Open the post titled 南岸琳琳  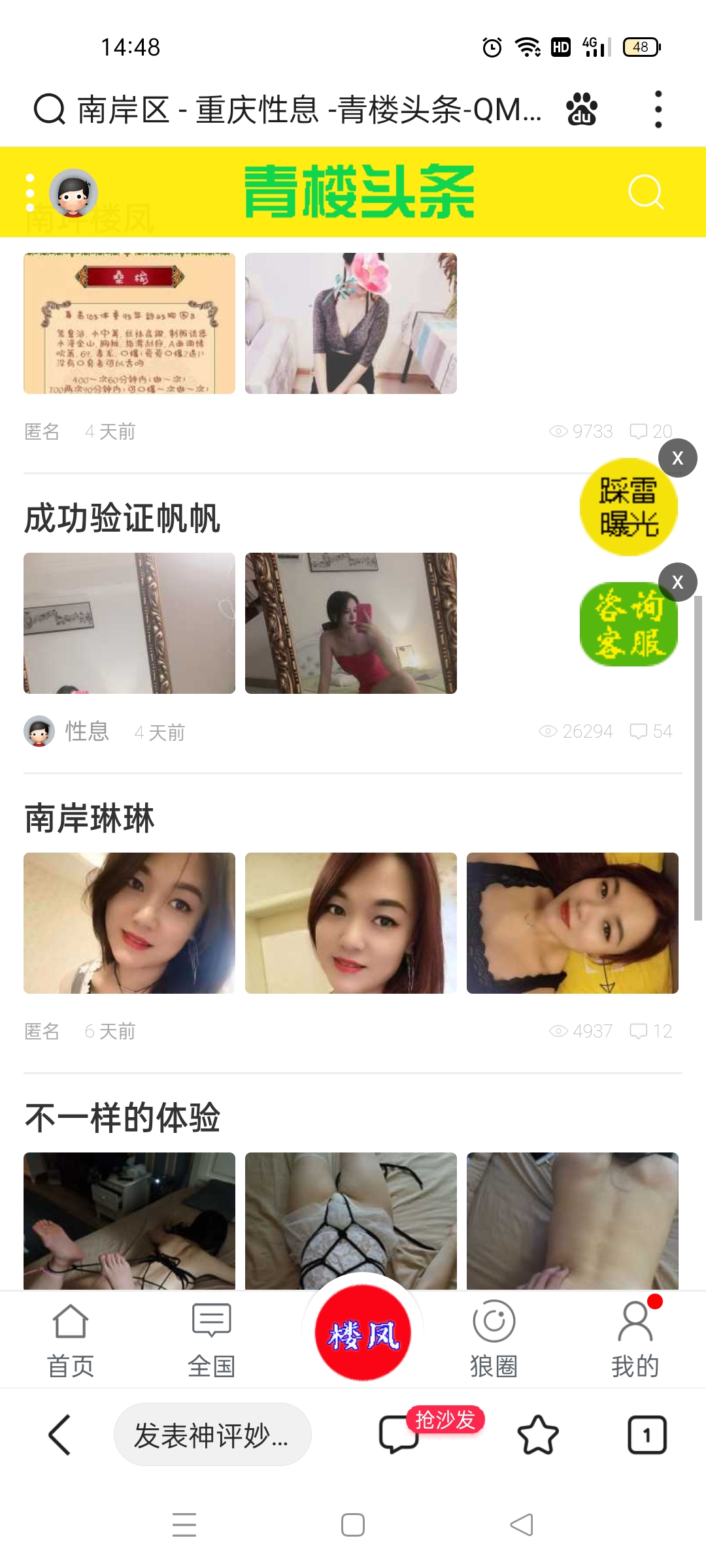click(90, 818)
